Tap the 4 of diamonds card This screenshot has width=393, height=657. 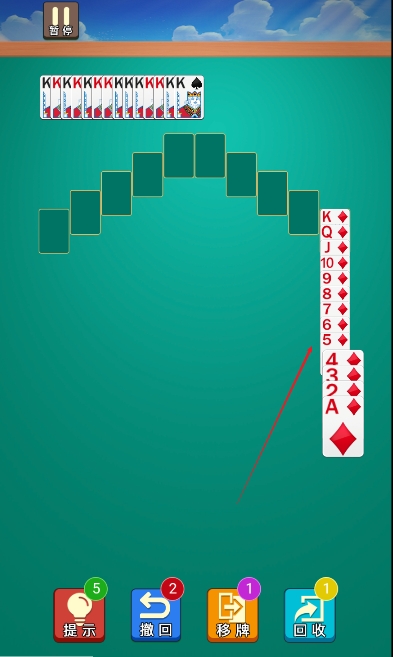coord(343,359)
